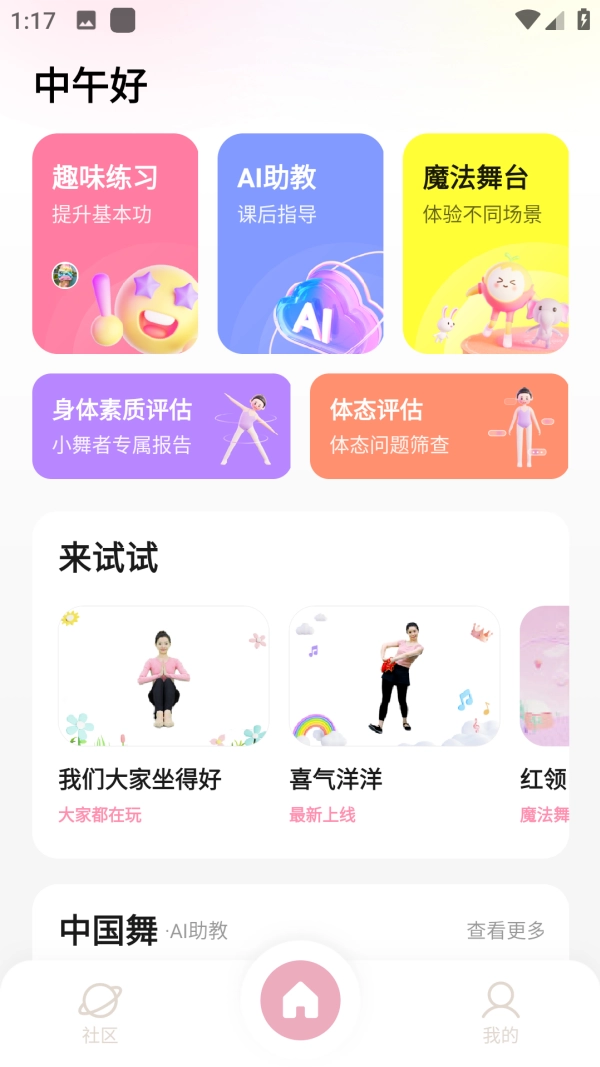Screen dimensions: 600x1067
Task: Tap 查看更多 for 中国舞
Action: click(x=506, y=931)
